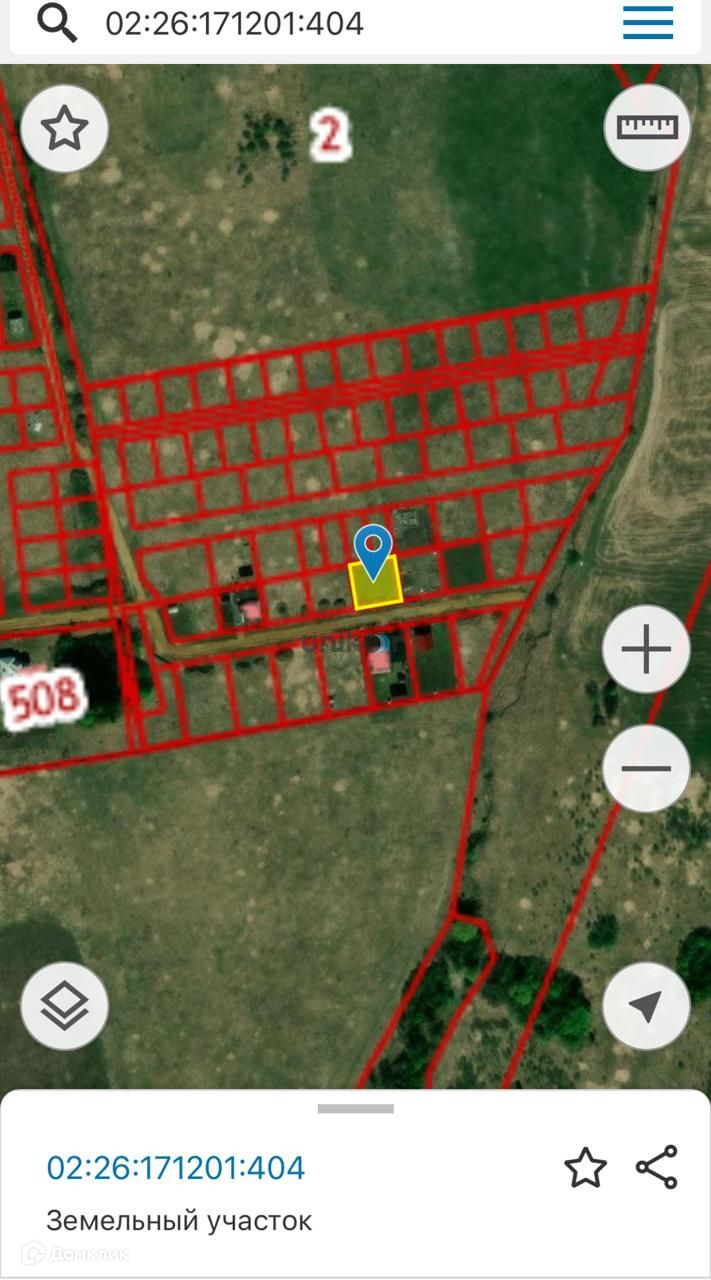711x1280 pixels.
Task: Share the land parcel info
Action: (x=657, y=1168)
